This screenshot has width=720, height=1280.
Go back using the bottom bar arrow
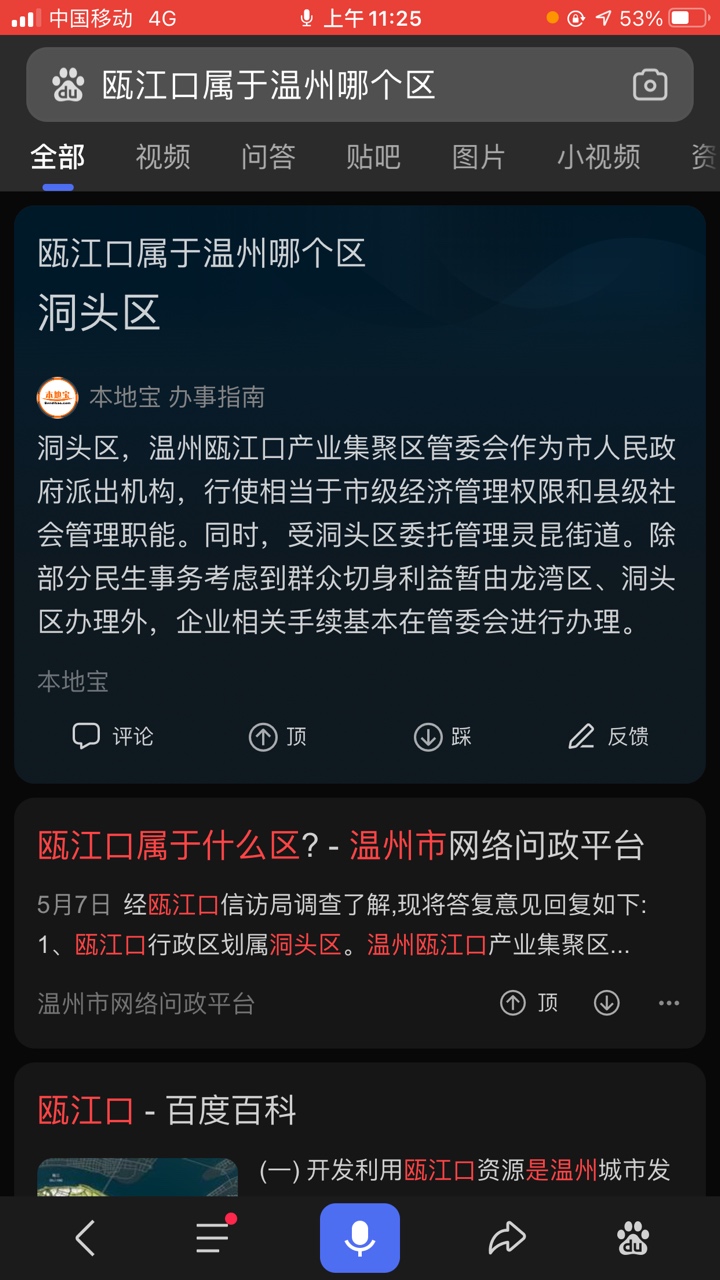click(86, 1238)
